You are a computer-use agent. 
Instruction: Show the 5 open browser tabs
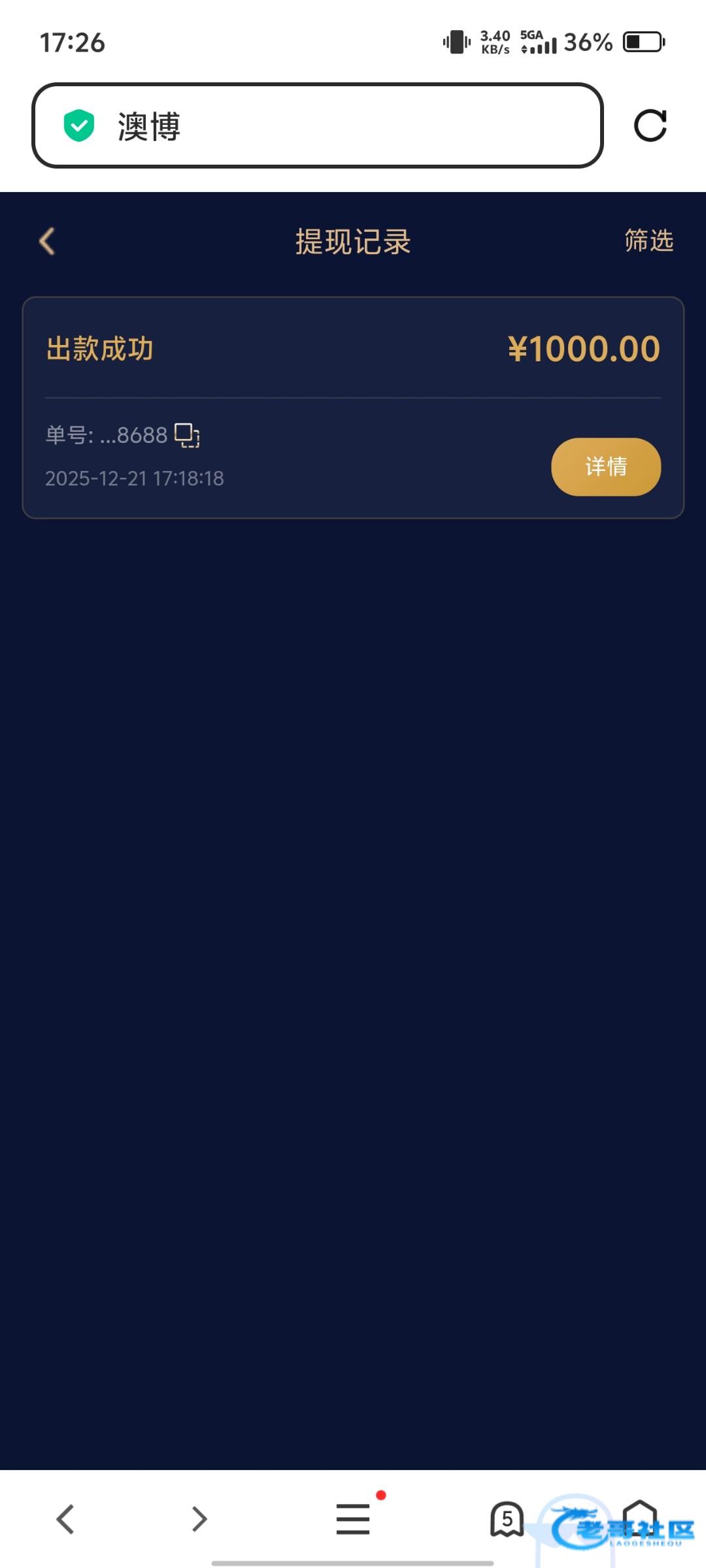507,1518
